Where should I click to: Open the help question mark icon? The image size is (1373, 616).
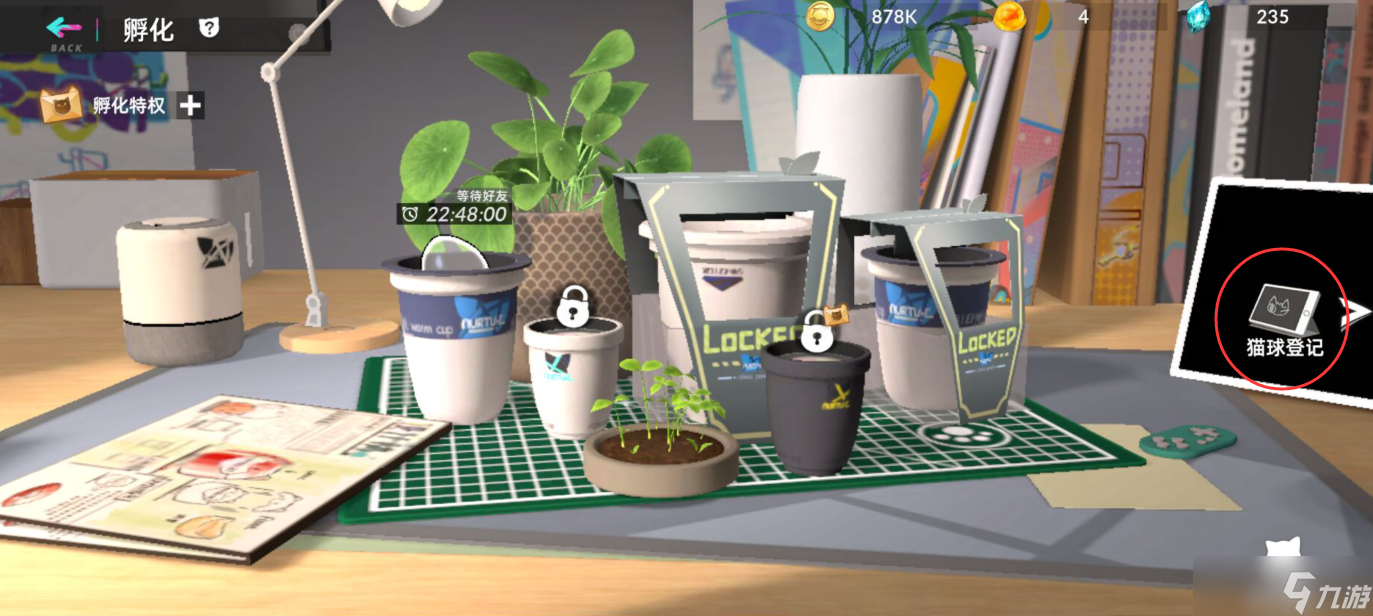[x=208, y=29]
